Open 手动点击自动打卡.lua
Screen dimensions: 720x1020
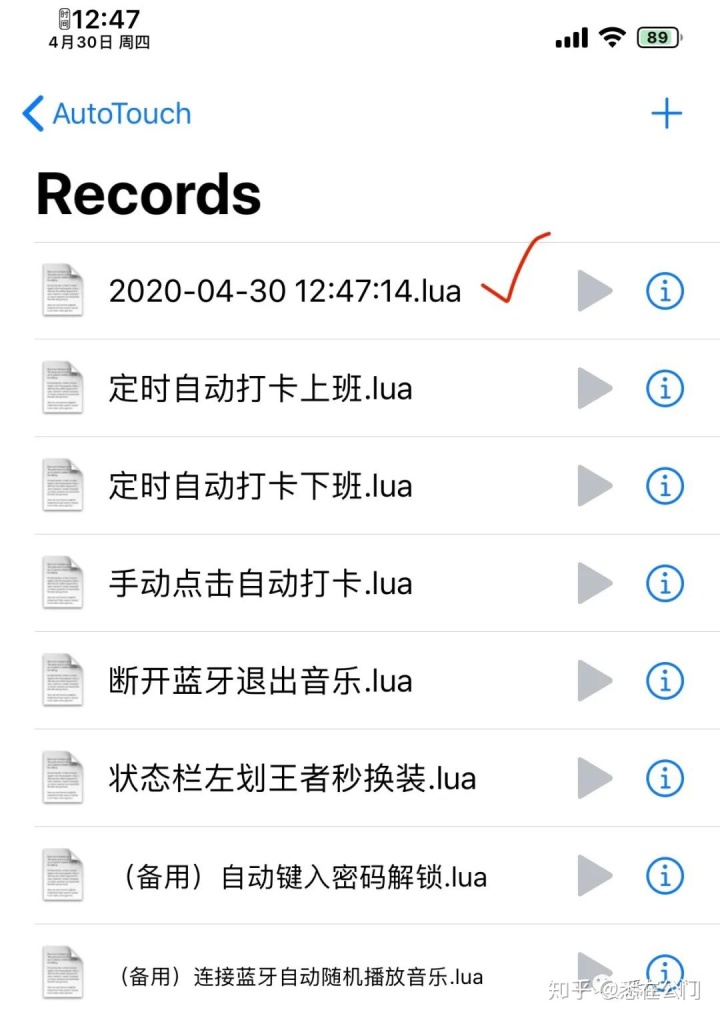260,583
